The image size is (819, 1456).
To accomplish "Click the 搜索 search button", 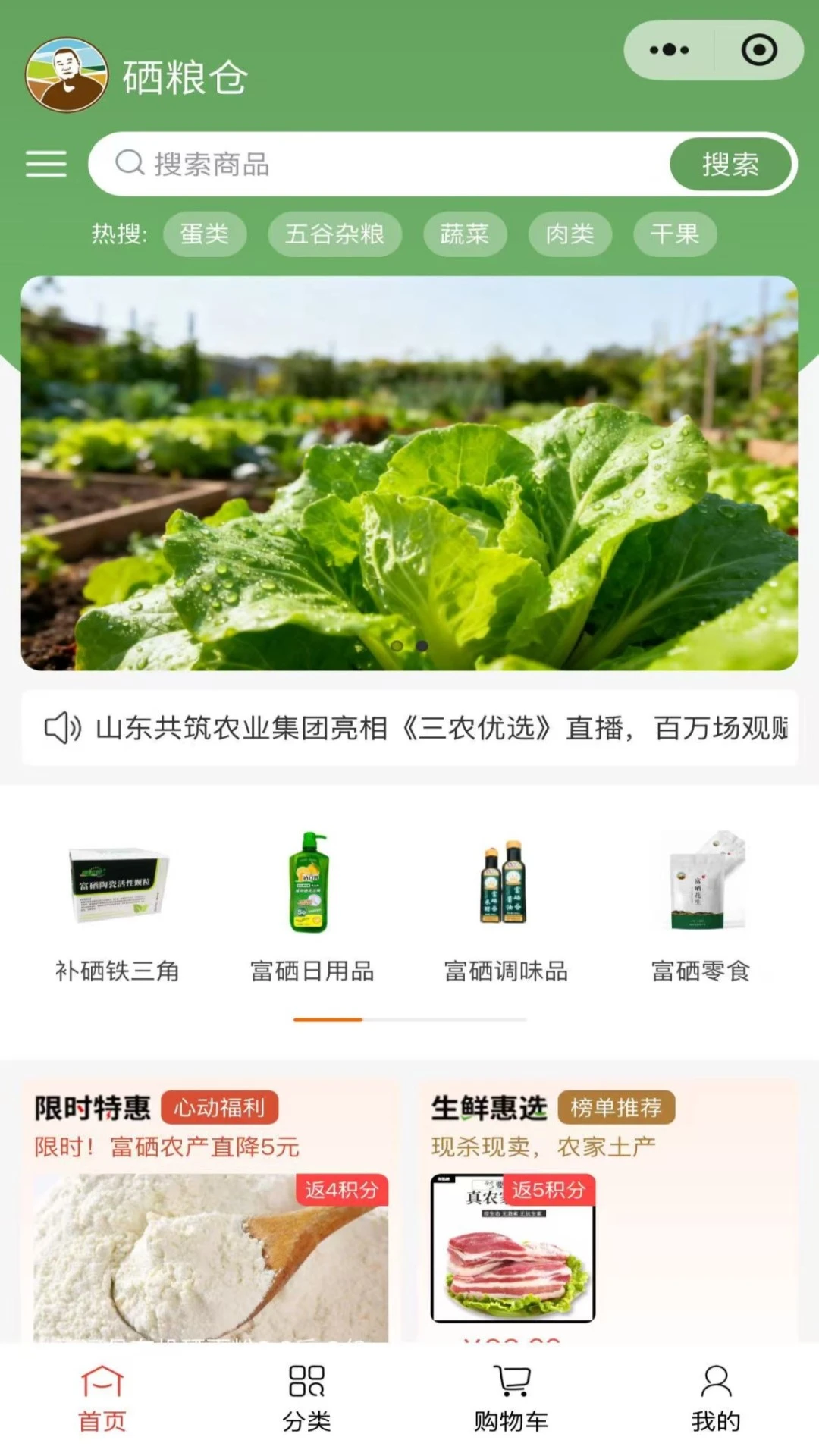I will [730, 164].
